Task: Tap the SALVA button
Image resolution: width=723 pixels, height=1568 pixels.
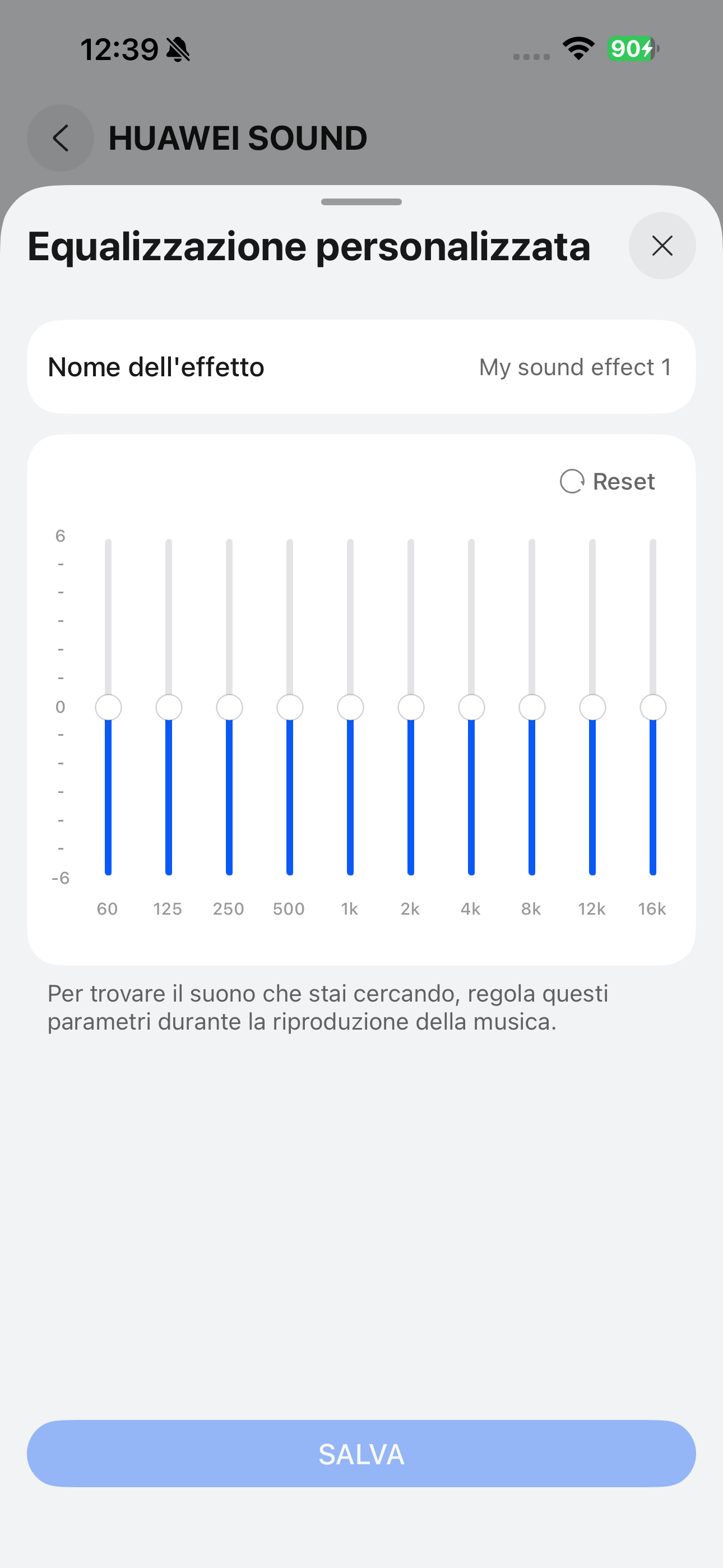Action: pos(361,1454)
